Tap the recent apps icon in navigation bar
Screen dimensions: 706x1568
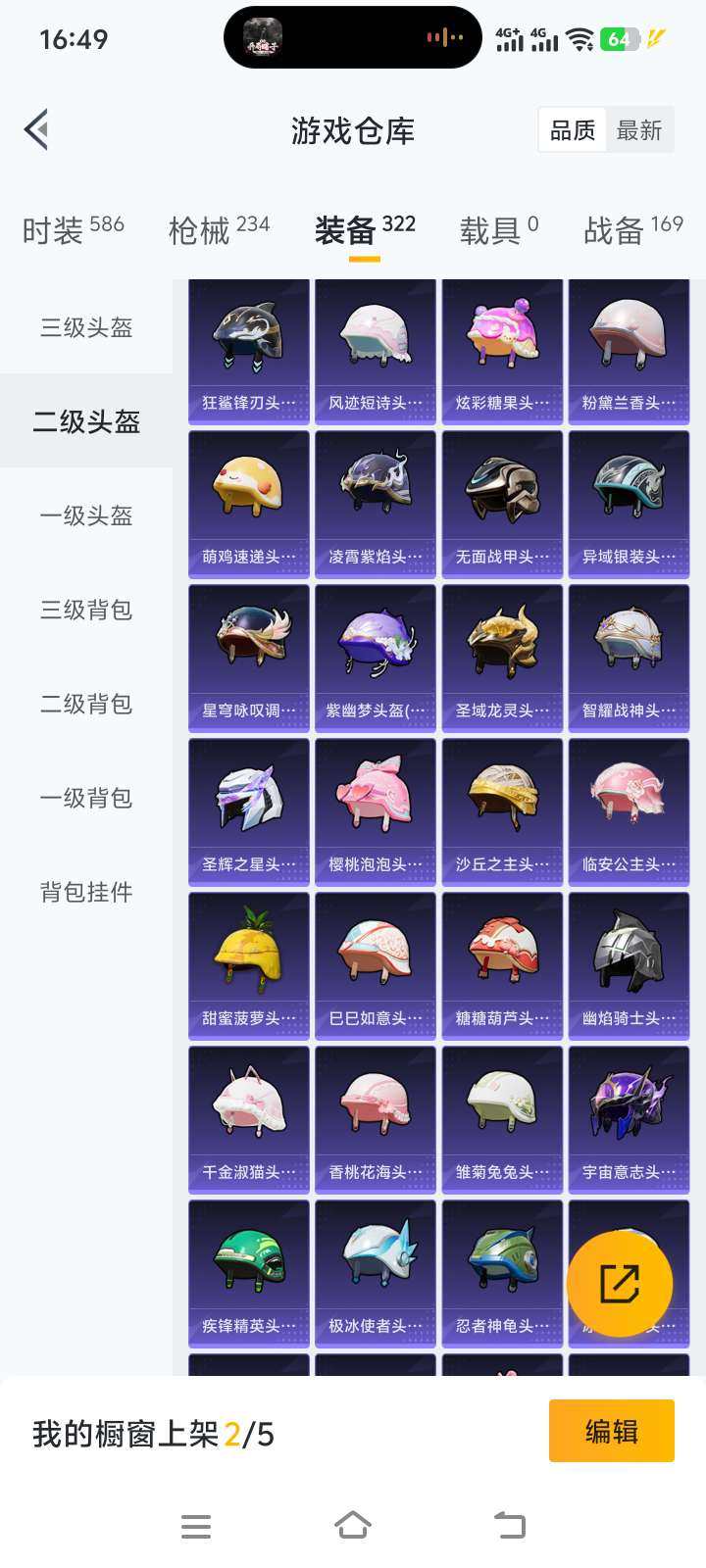(196, 1525)
